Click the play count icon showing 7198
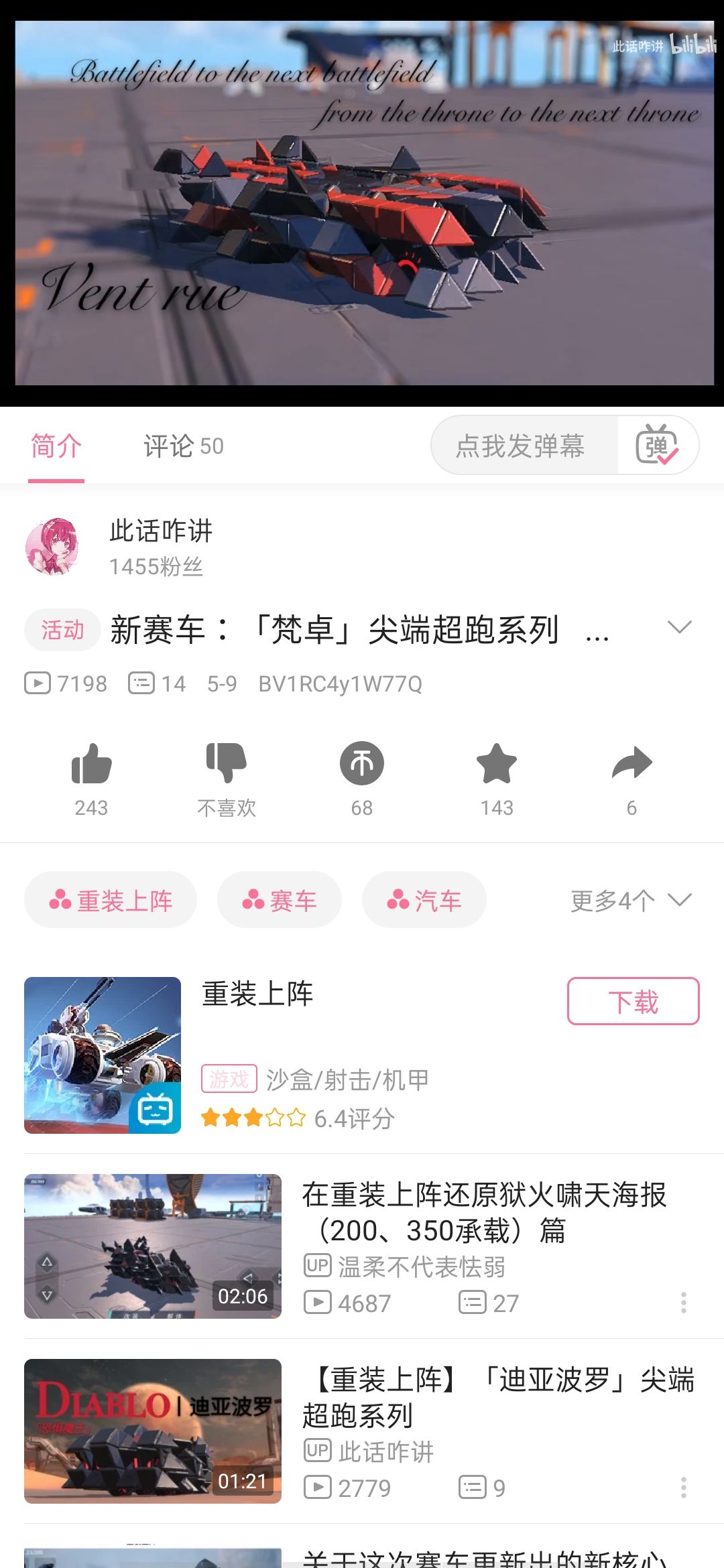 40,683
